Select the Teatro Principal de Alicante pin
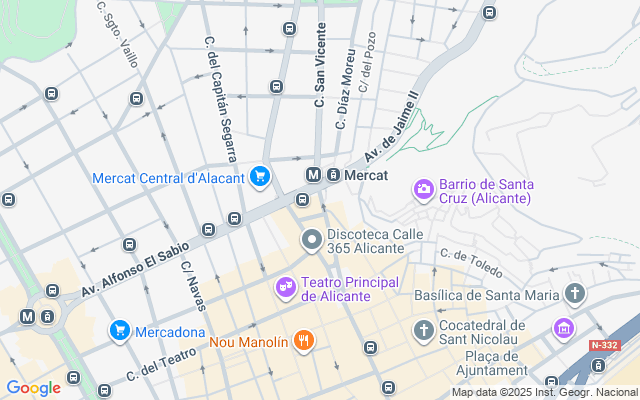The image size is (640, 400). click(x=286, y=288)
